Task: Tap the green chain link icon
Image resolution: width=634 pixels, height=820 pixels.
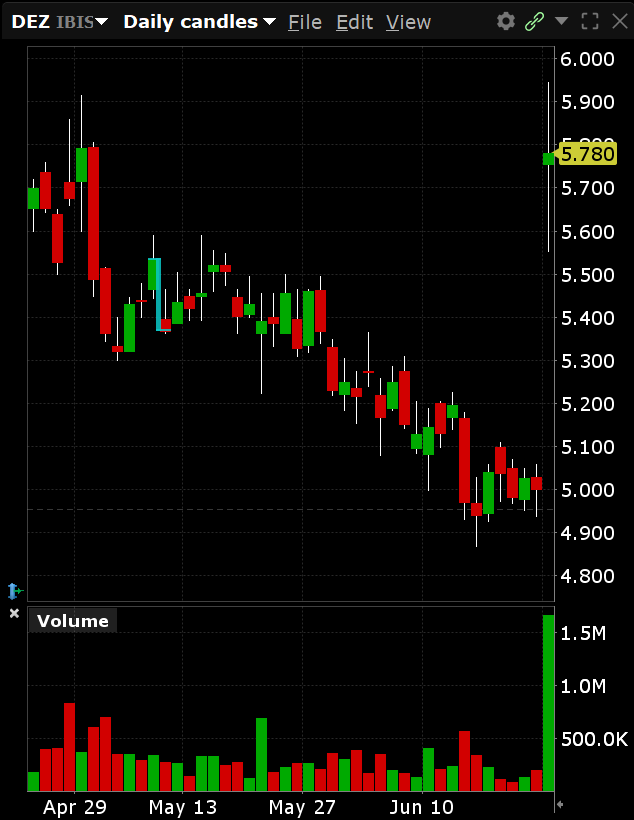Action: click(x=534, y=21)
